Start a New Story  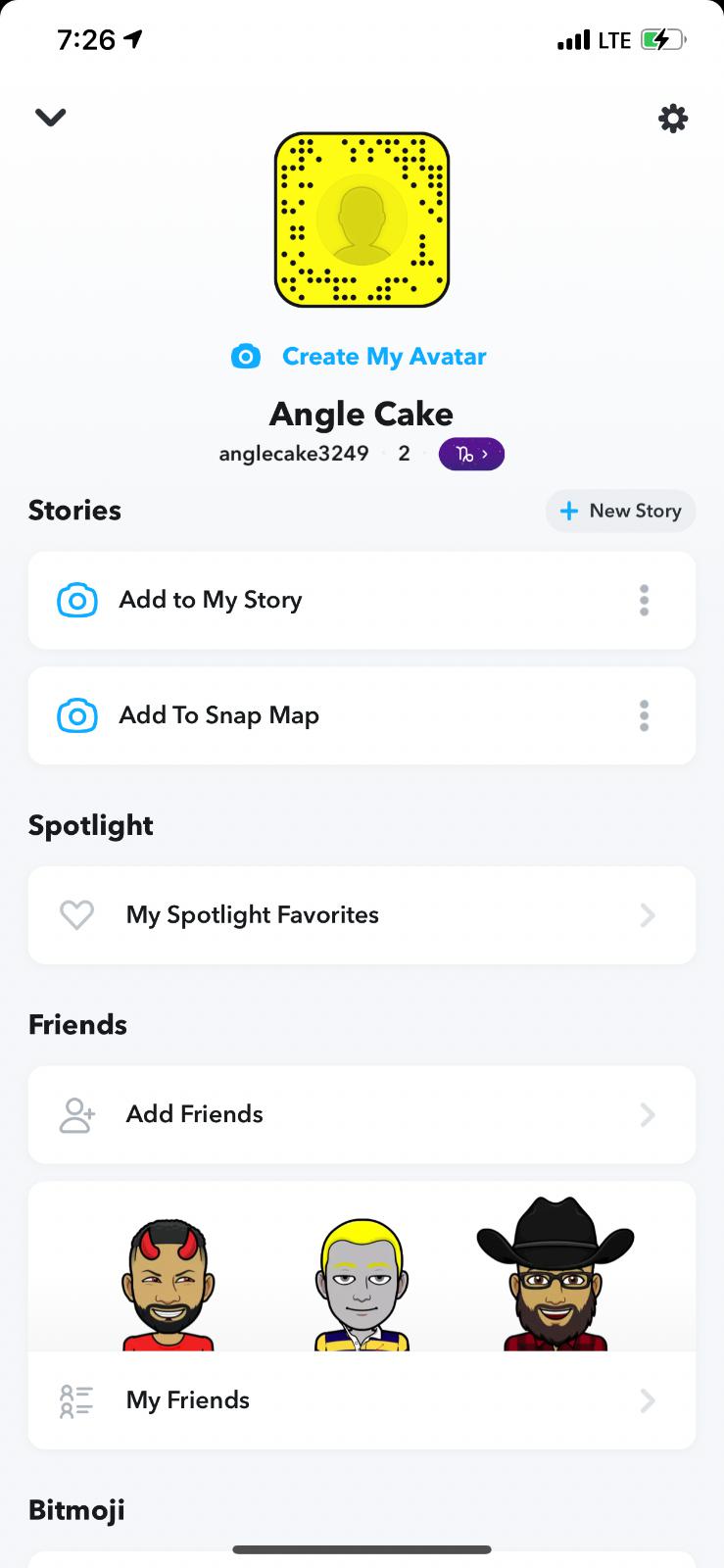tap(620, 511)
